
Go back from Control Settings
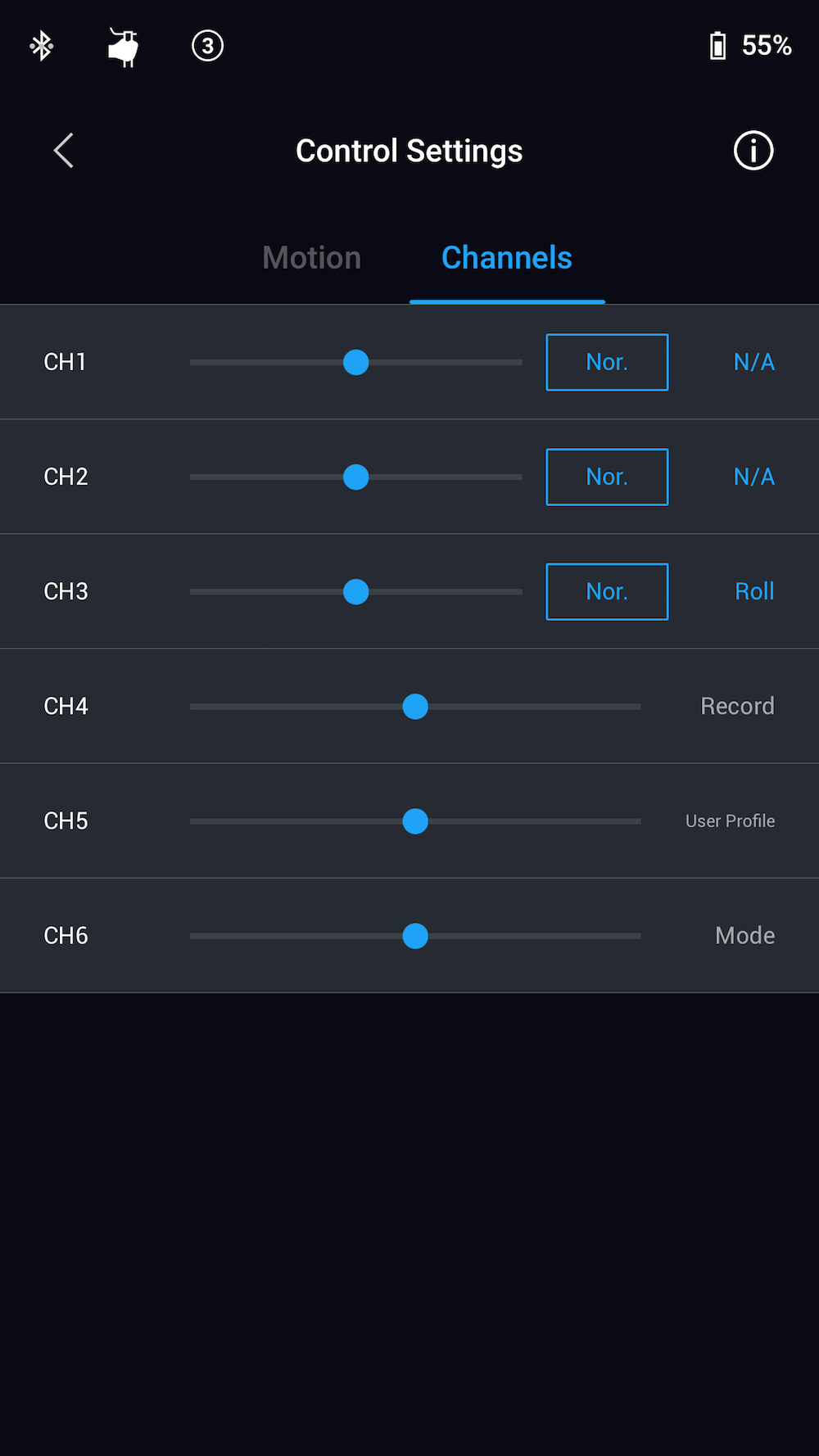[64, 151]
